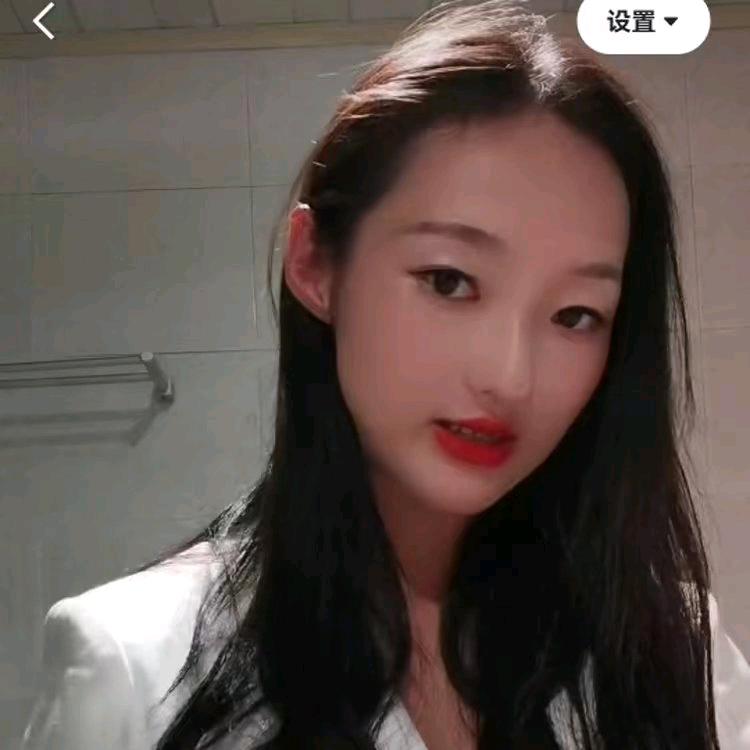Open the 设置 dropdown menu
The image size is (750, 750).
click(x=643, y=22)
